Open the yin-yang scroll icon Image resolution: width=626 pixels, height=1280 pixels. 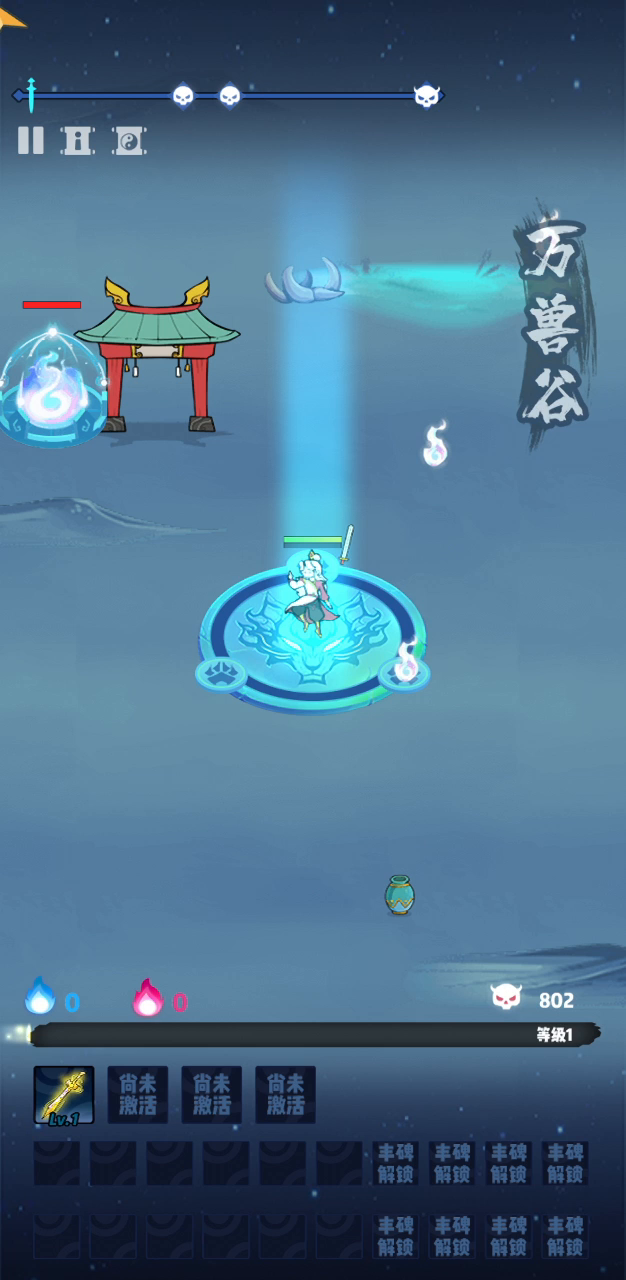pos(129,141)
